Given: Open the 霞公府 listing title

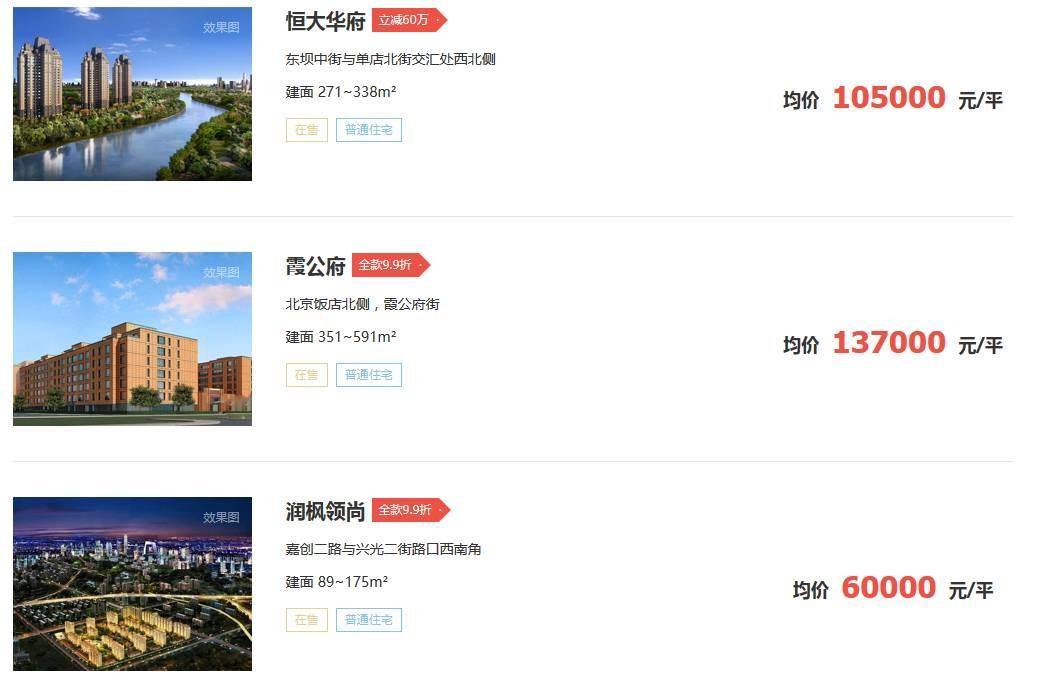Looking at the screenshot, I should coord(315,266).
